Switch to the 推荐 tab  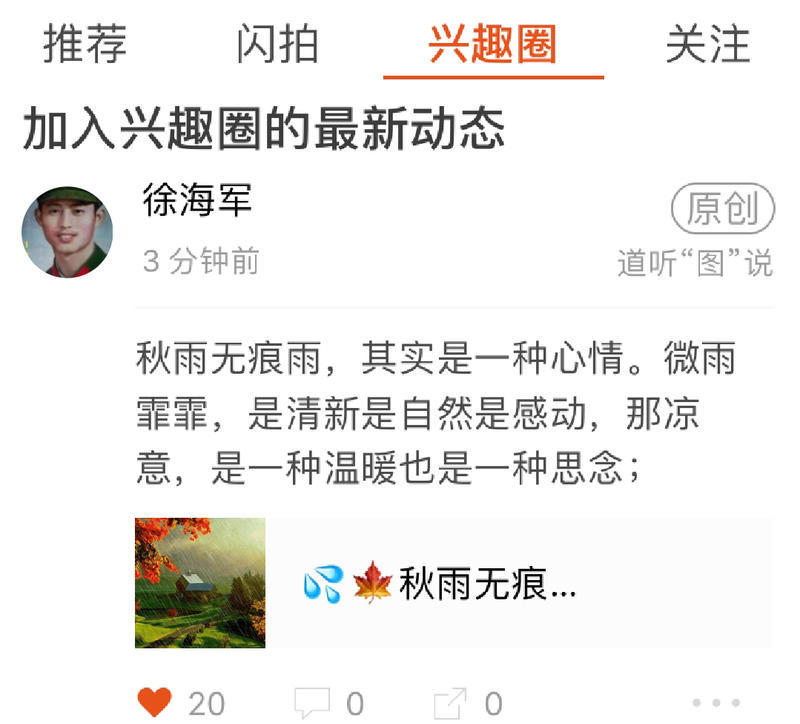pos(84,45)
